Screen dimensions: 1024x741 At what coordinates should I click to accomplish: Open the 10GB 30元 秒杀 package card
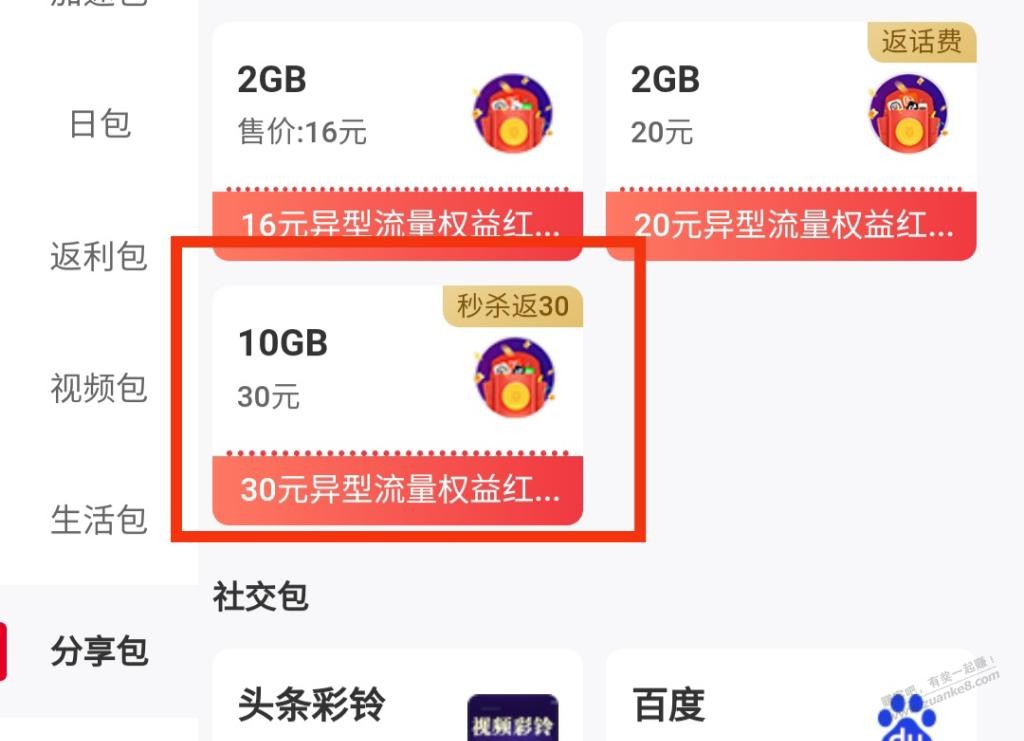[397, 405]
